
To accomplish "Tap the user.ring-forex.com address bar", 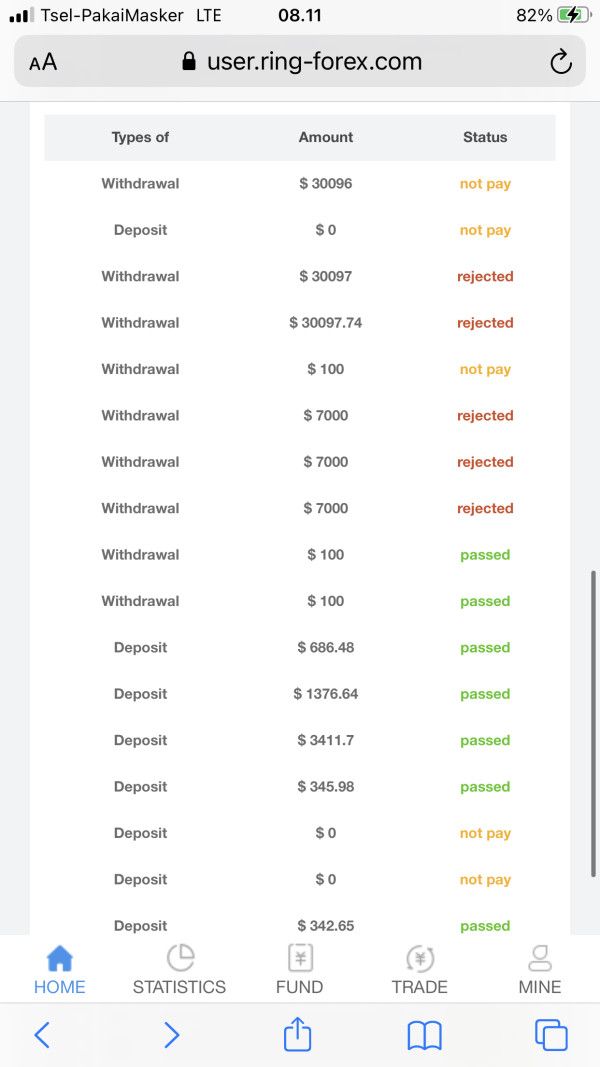I will point(300,61).
